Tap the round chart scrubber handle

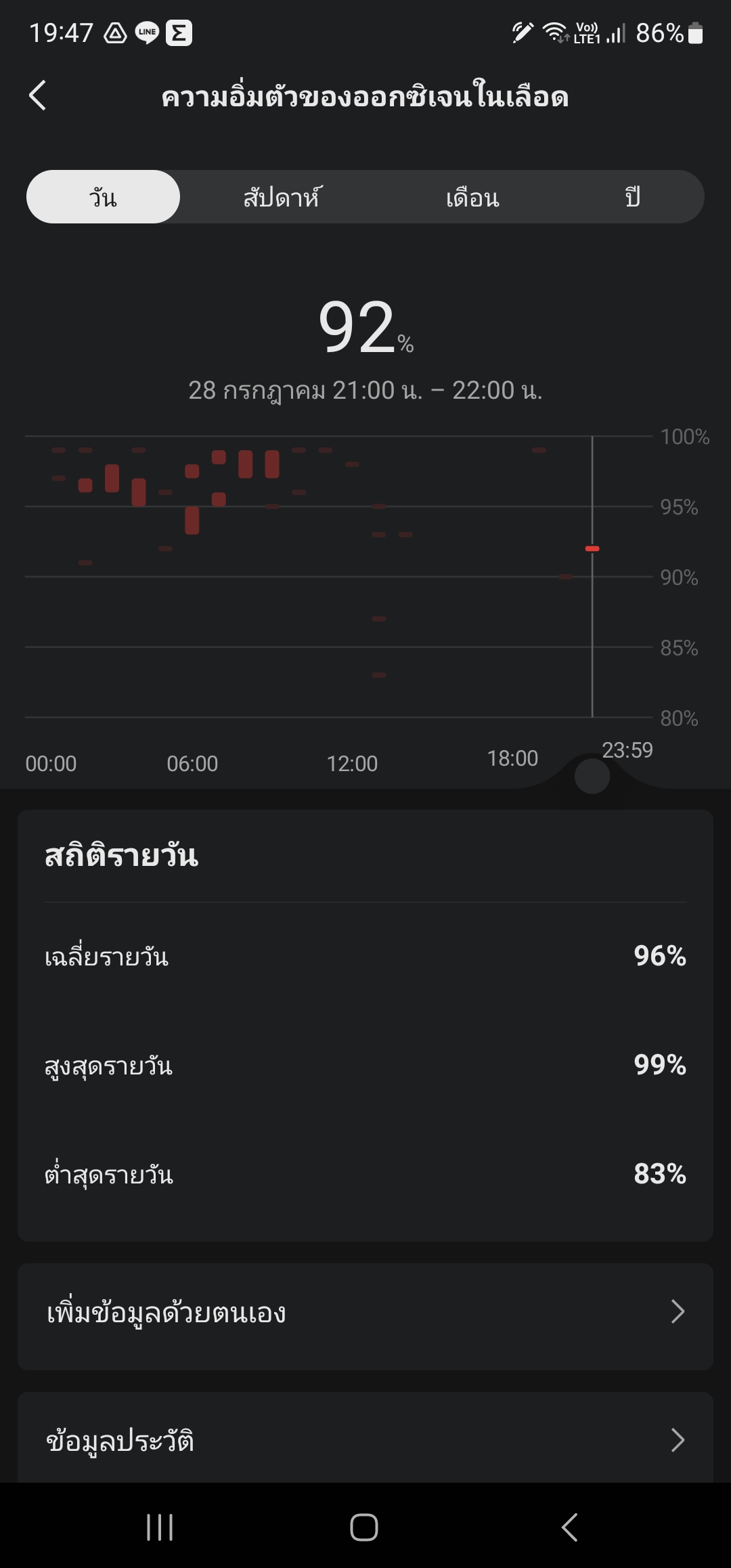click(592, 776)
